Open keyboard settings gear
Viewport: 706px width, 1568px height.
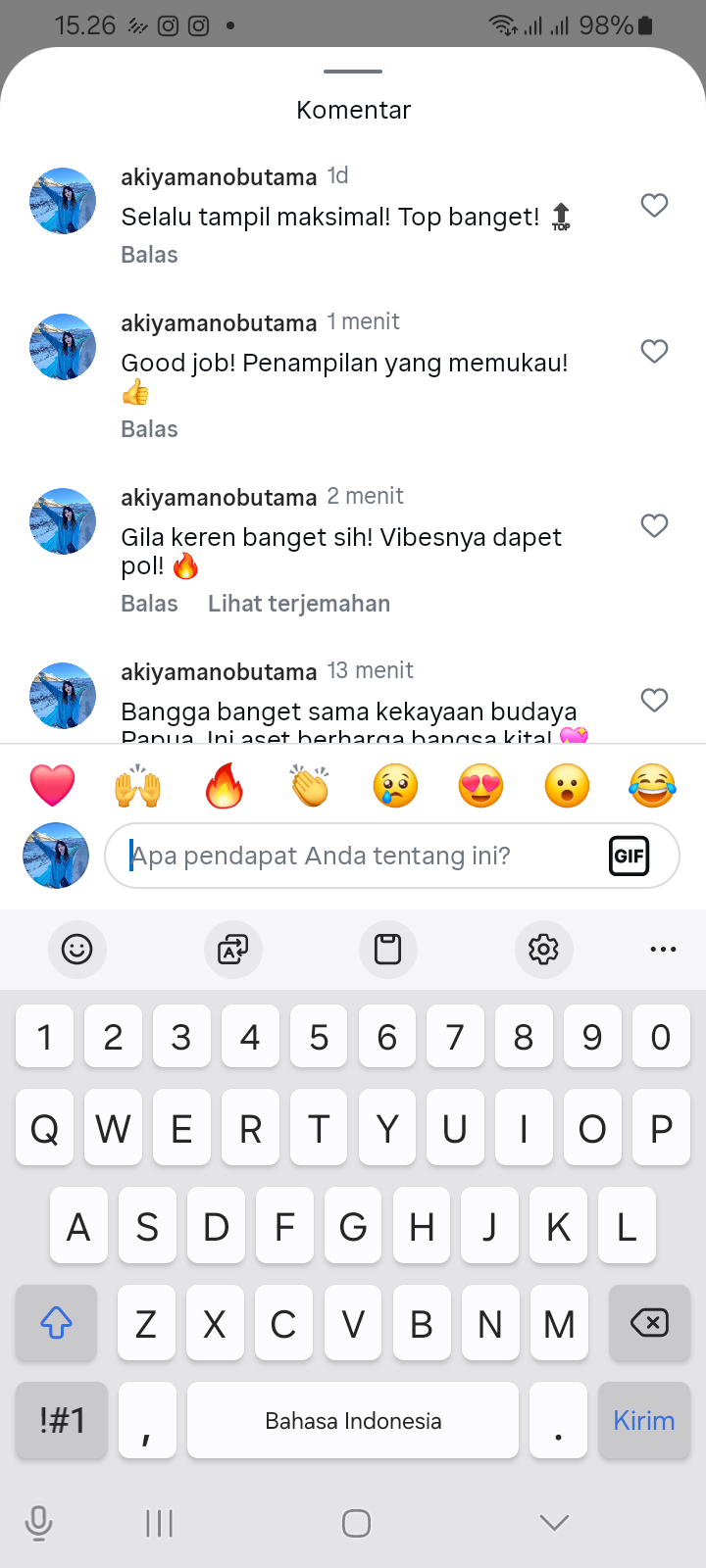pos(543,949)
